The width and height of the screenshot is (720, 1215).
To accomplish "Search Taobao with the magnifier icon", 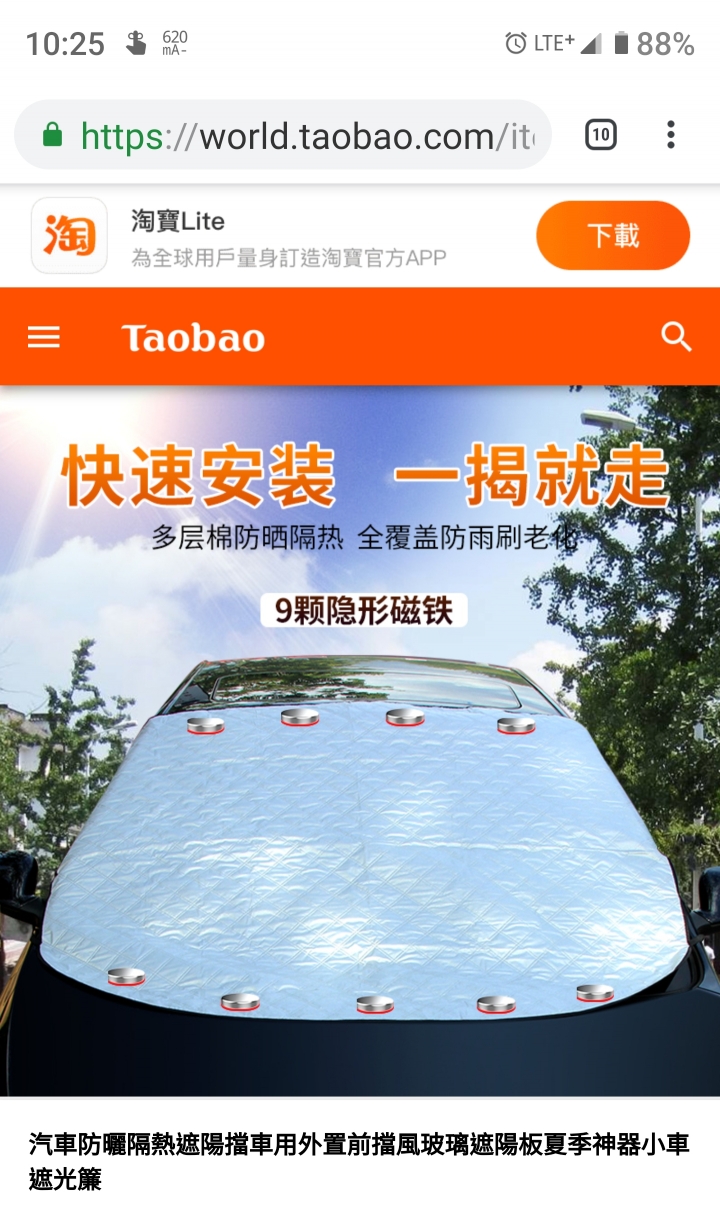I will pyautogui.click(x=676, y=338).
